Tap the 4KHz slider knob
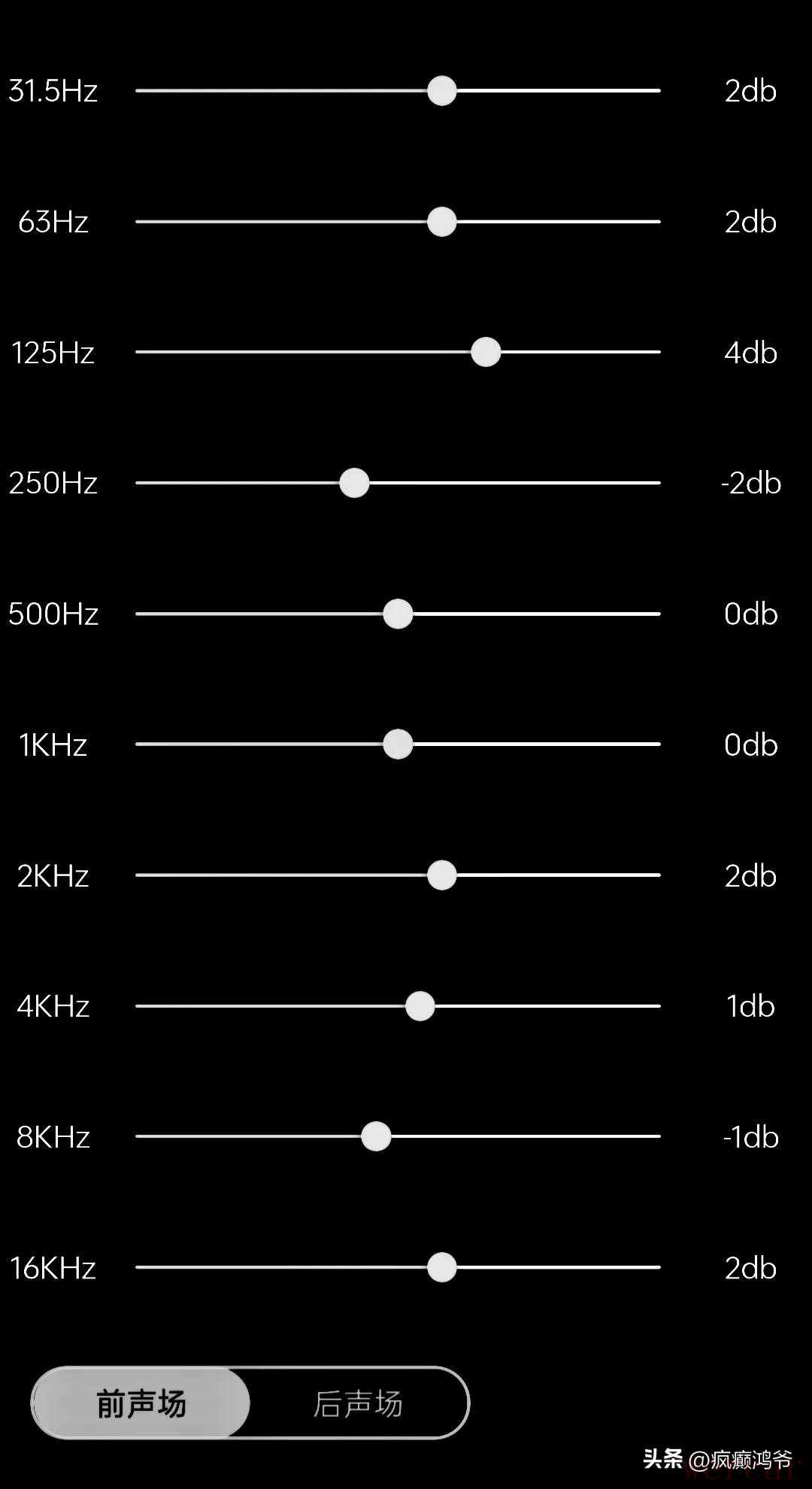This screenshot has width=812, height=1489. point(420,1006)
